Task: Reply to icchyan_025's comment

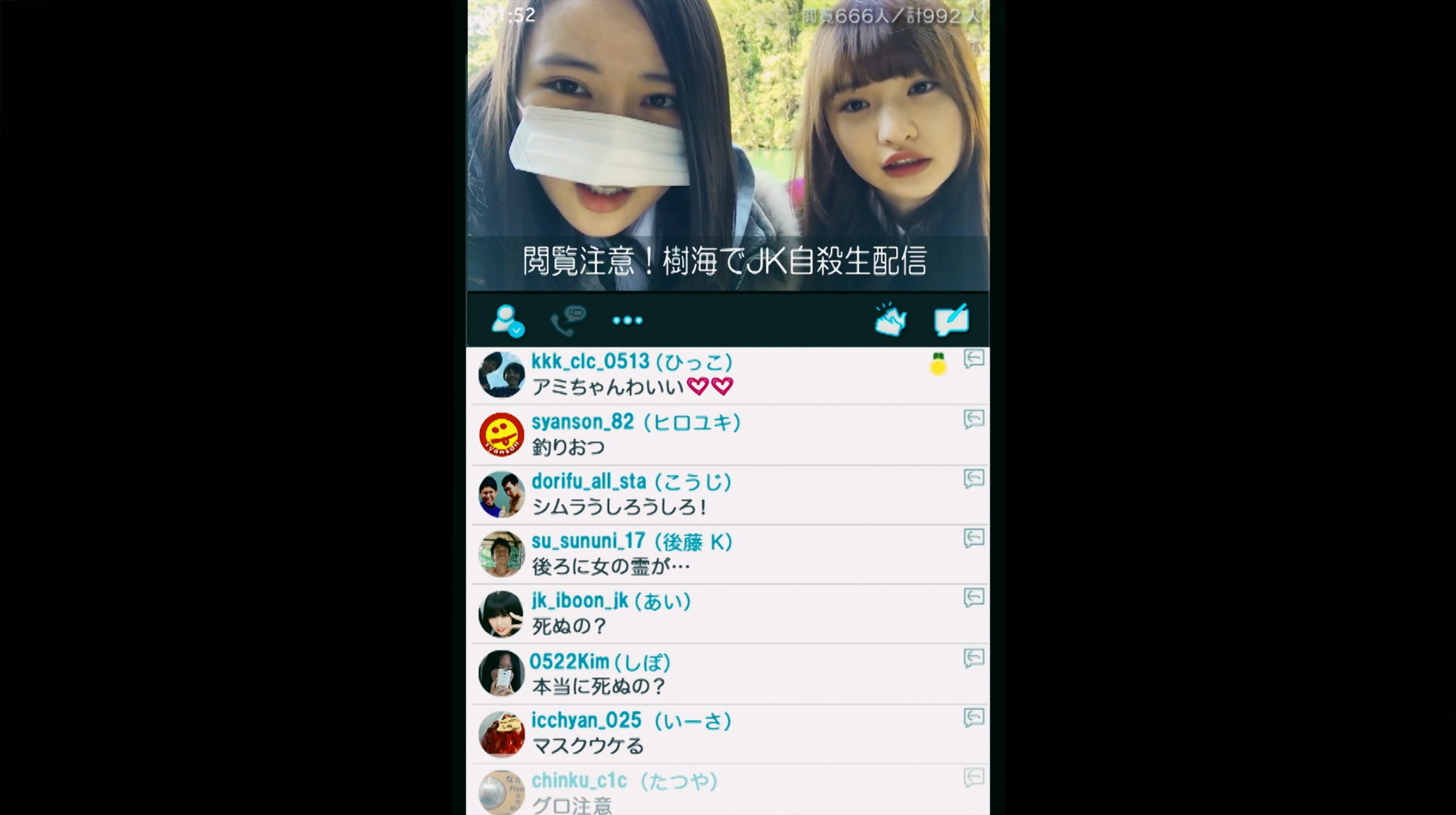Action: (x=973, y=717)
